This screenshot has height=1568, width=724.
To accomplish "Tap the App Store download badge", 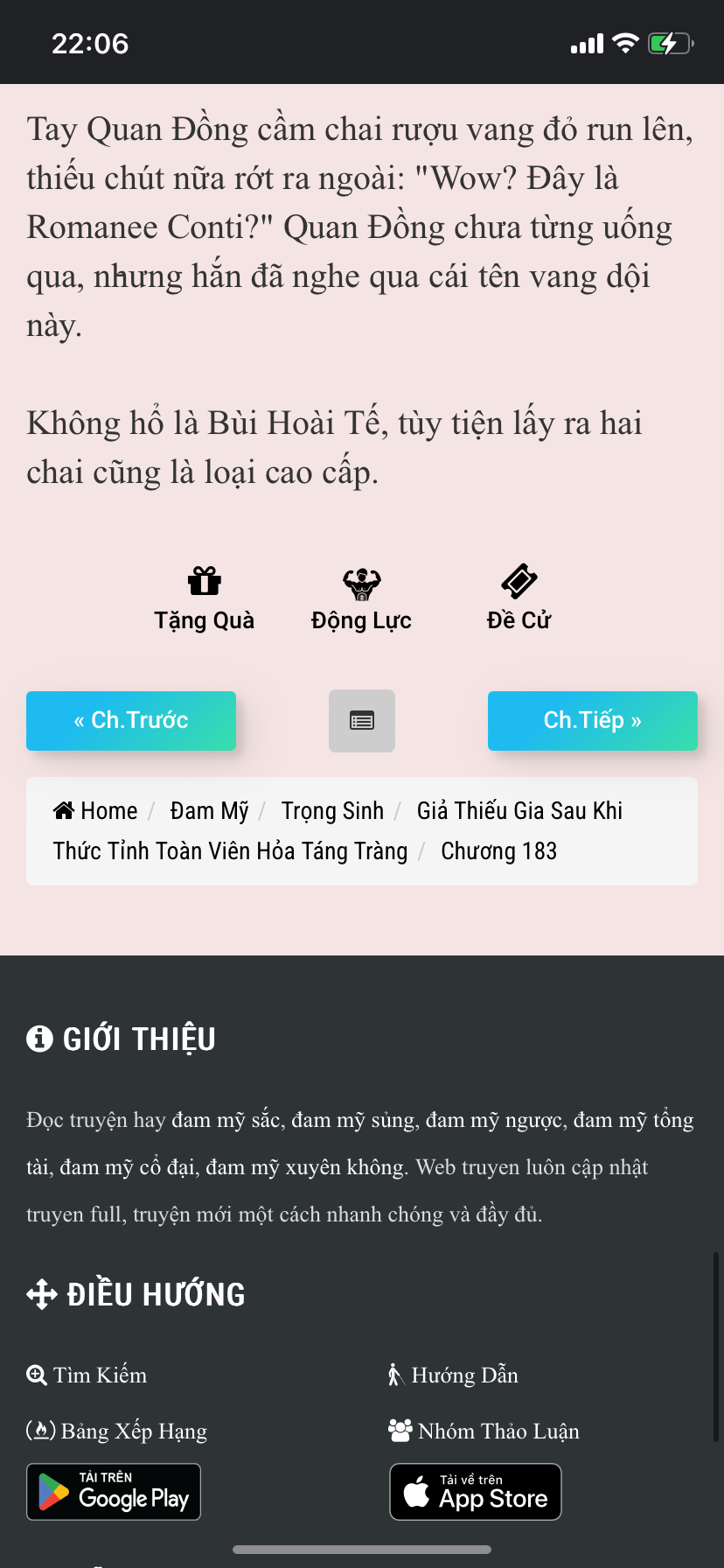I will tap(476, 1492).
